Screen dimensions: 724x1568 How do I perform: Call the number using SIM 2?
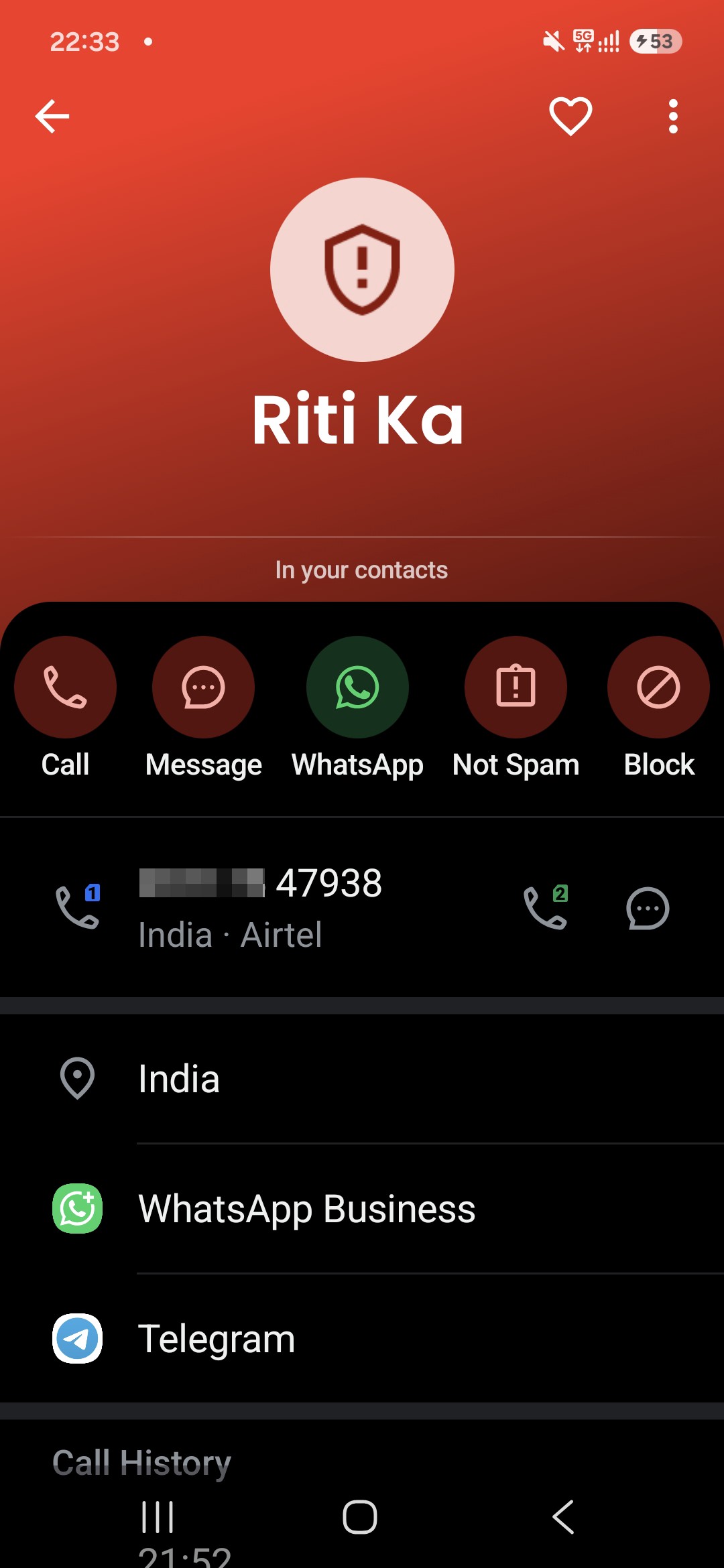546,907
